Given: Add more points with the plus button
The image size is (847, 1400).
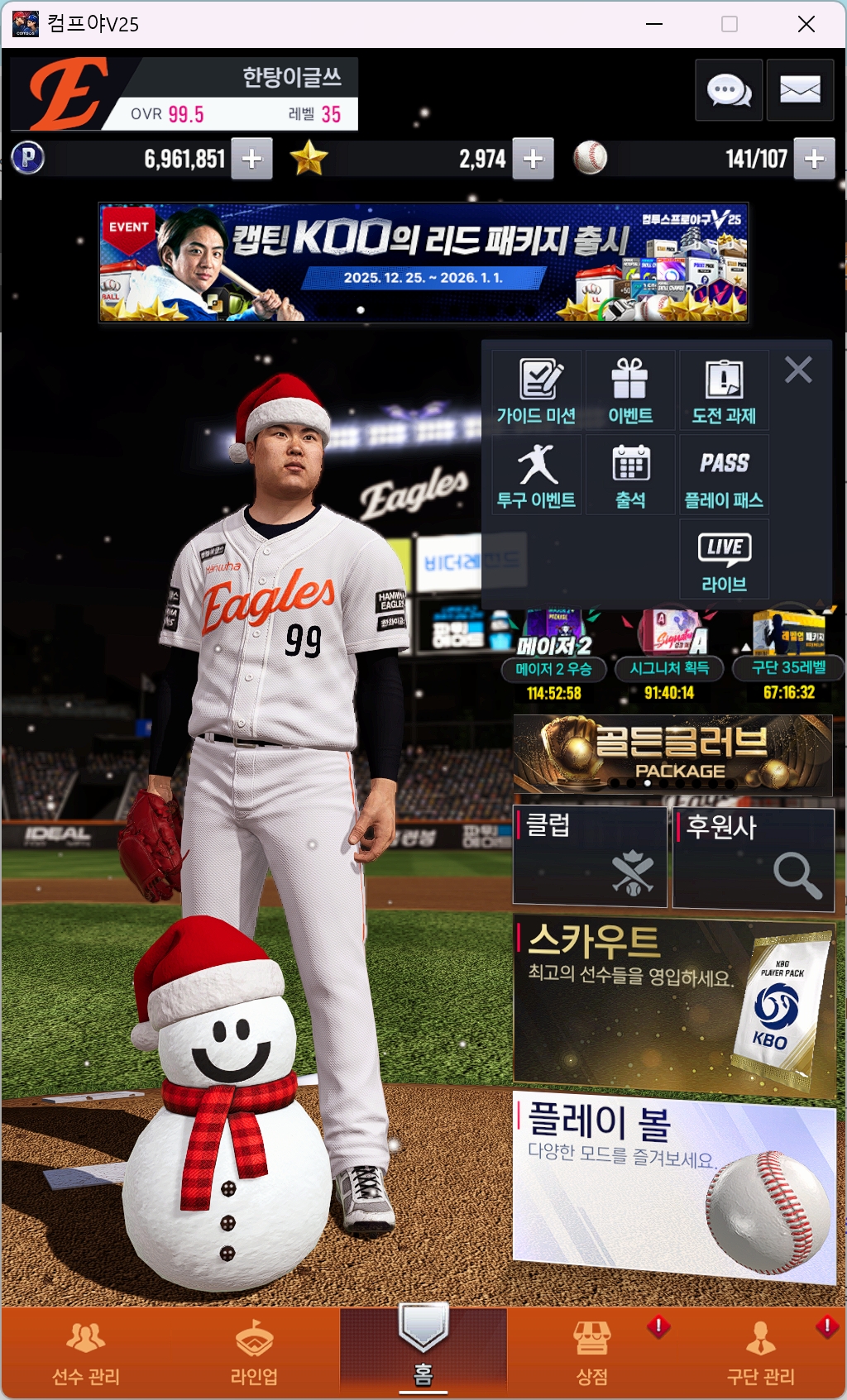Looking at the screenshot, I should [x=251, y=159].
